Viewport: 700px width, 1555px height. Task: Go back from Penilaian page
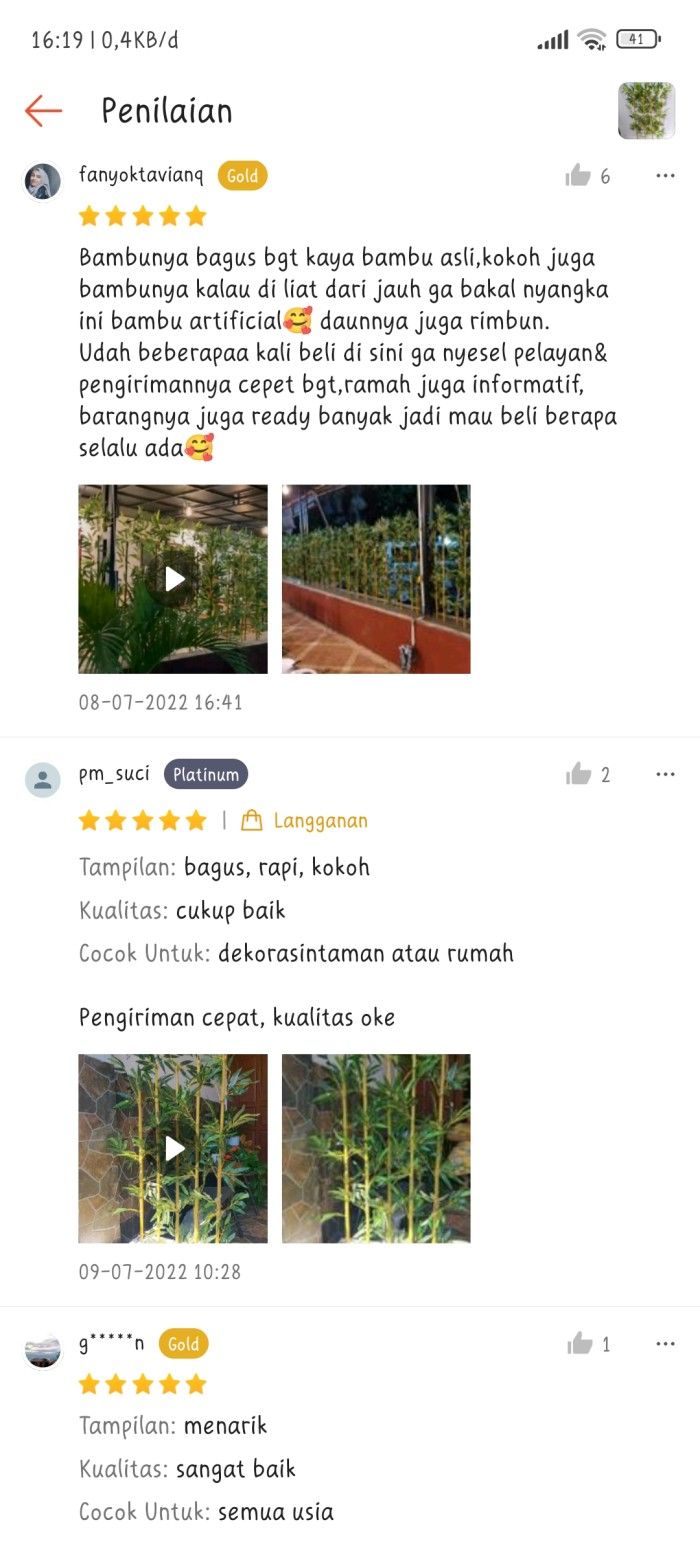[x=43, y=110]
